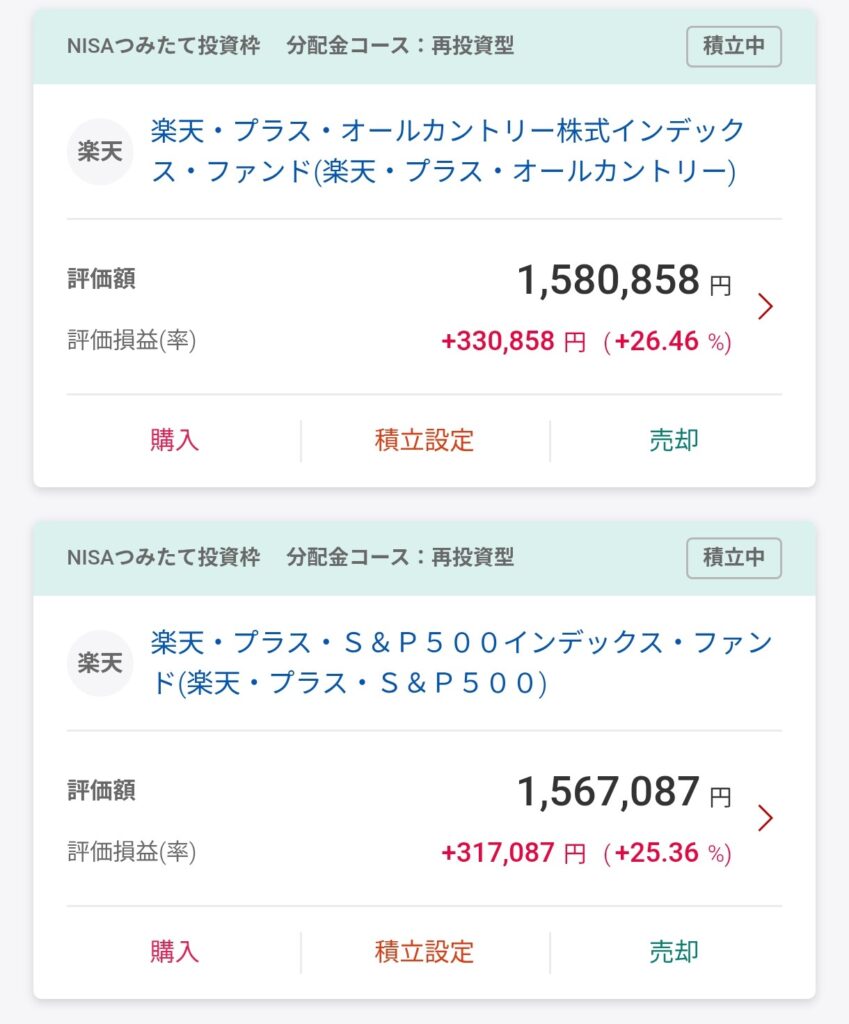Screen dimensions: 849x1024
Task: Open 積立設定 for the S&P500 fund
Action: pyautogui.click(x=424, y=950)
